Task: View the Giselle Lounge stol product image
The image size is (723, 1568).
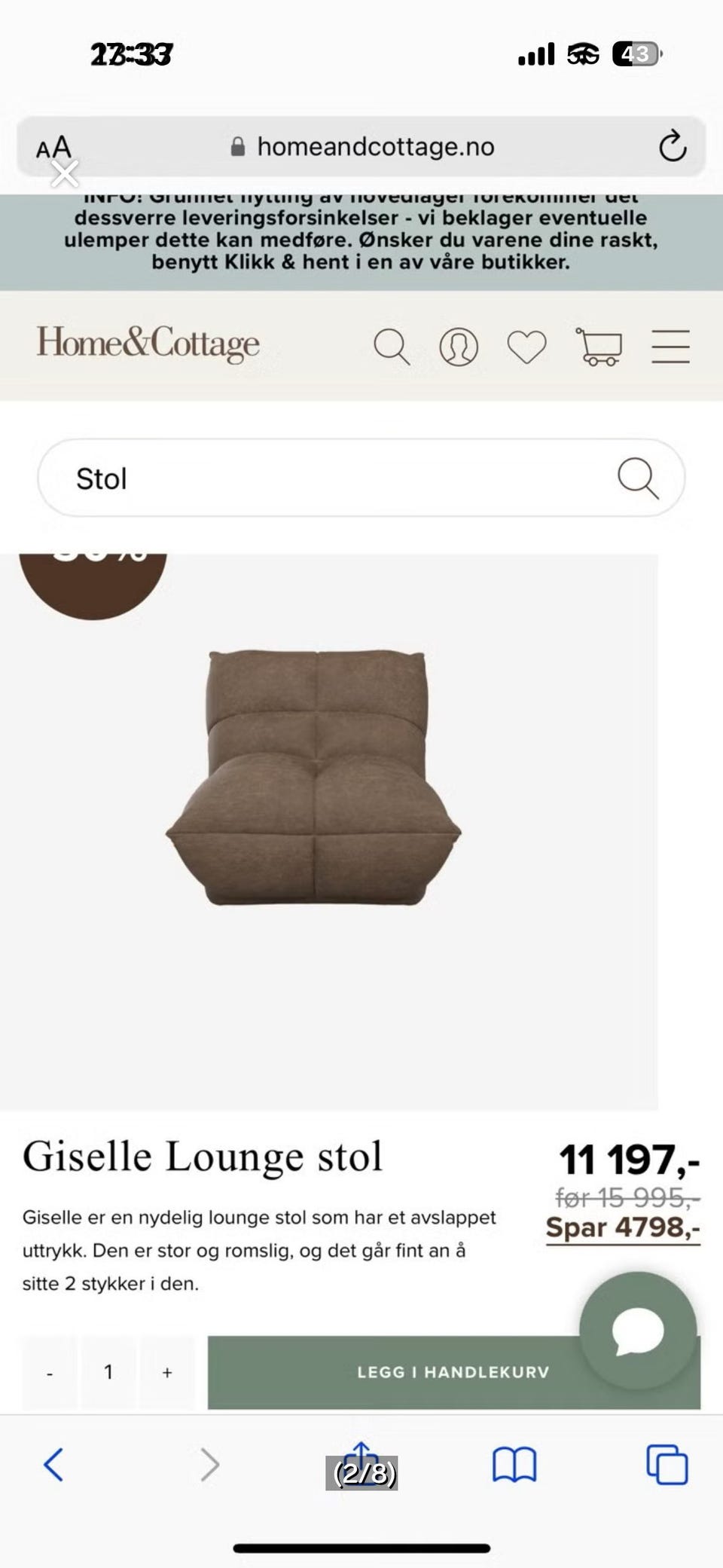Action: point(313,778)
